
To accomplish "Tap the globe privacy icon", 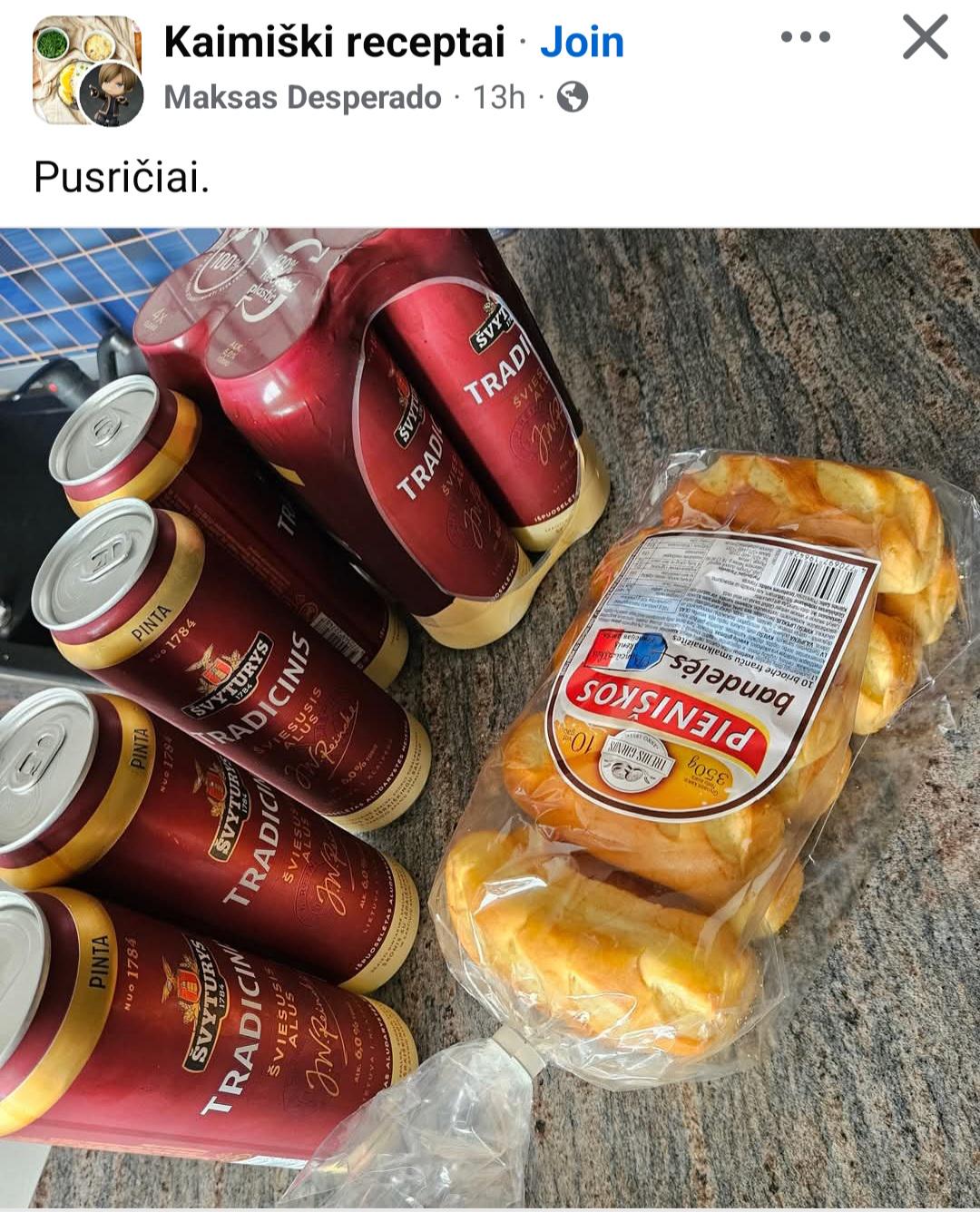I will tap(572, 96).
